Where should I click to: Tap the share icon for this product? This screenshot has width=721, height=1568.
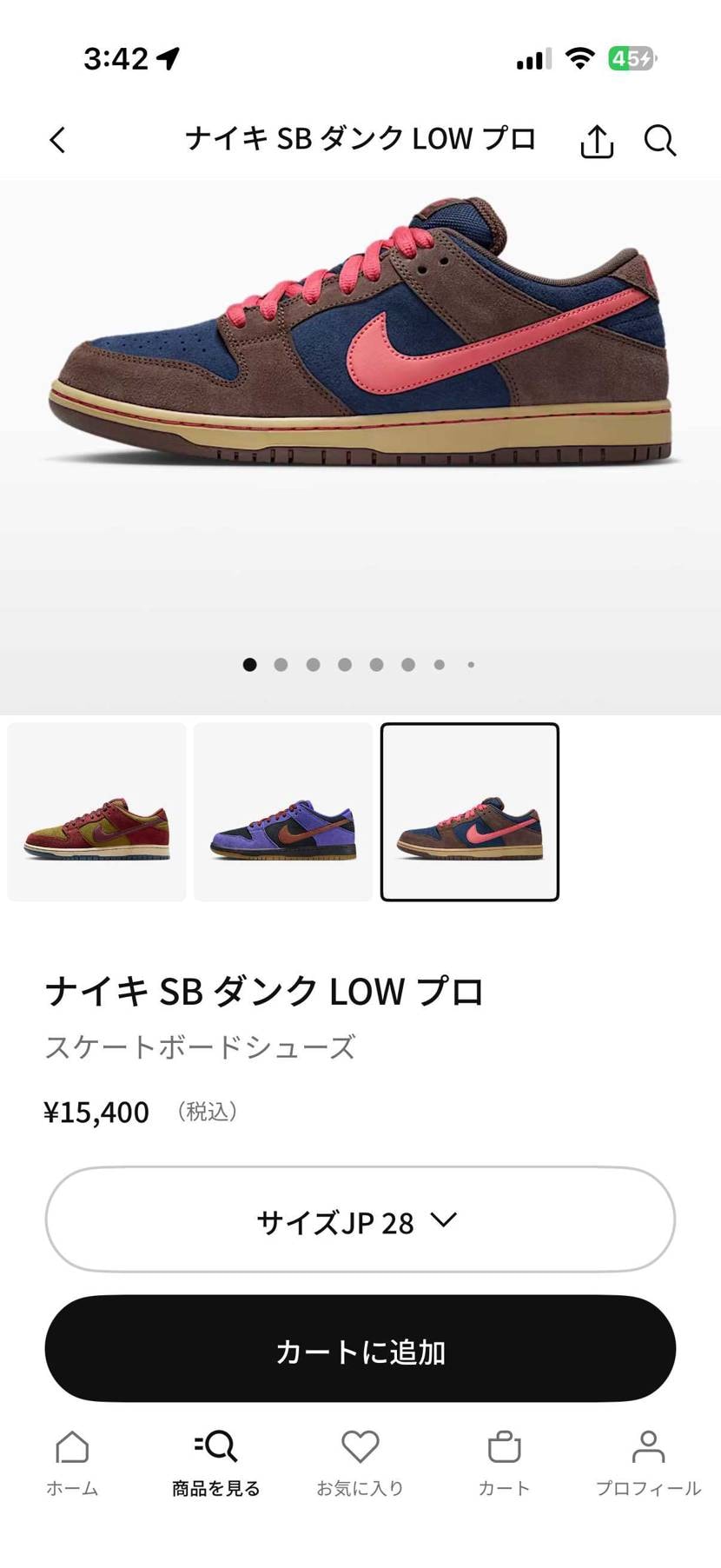597,139
